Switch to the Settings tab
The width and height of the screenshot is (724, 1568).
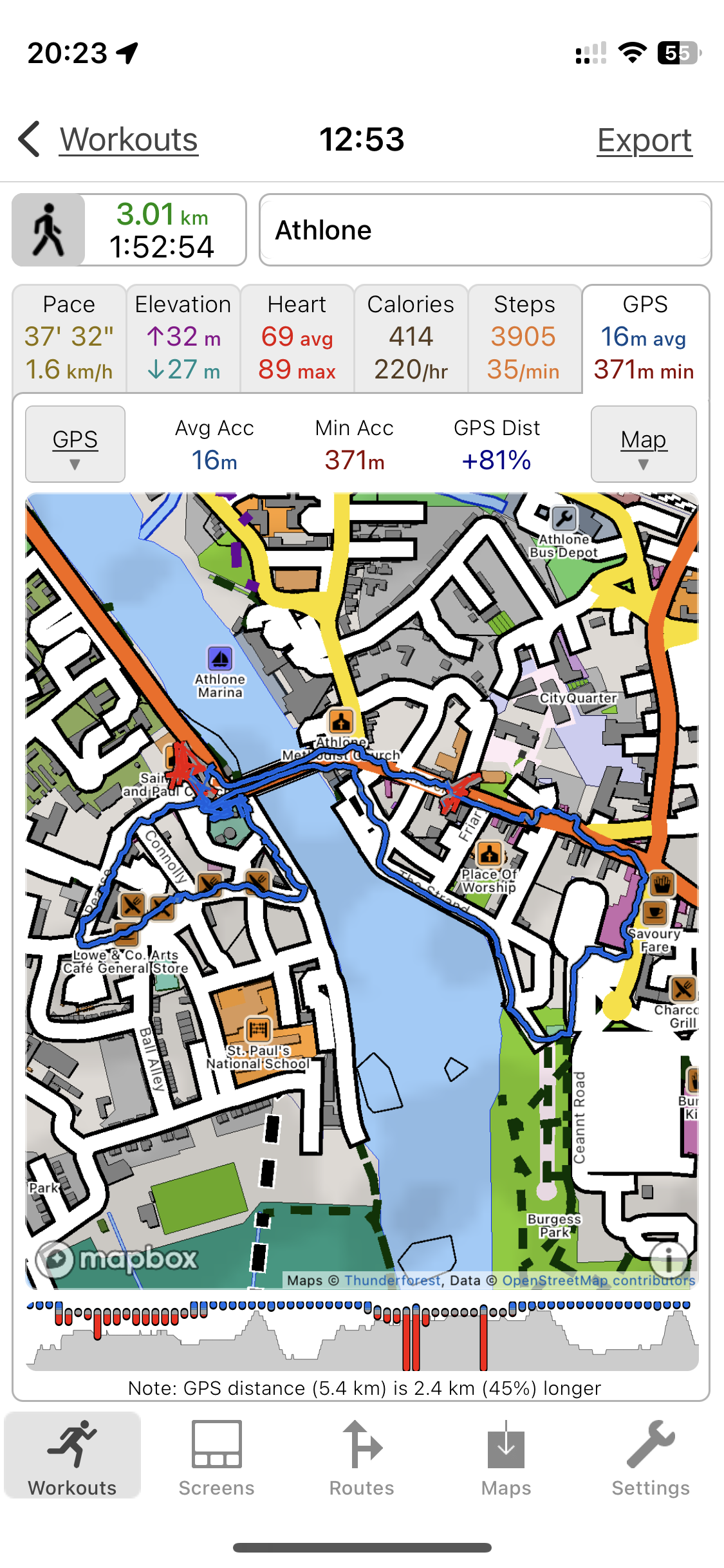pyautogui.click(x=651, y=1459)
